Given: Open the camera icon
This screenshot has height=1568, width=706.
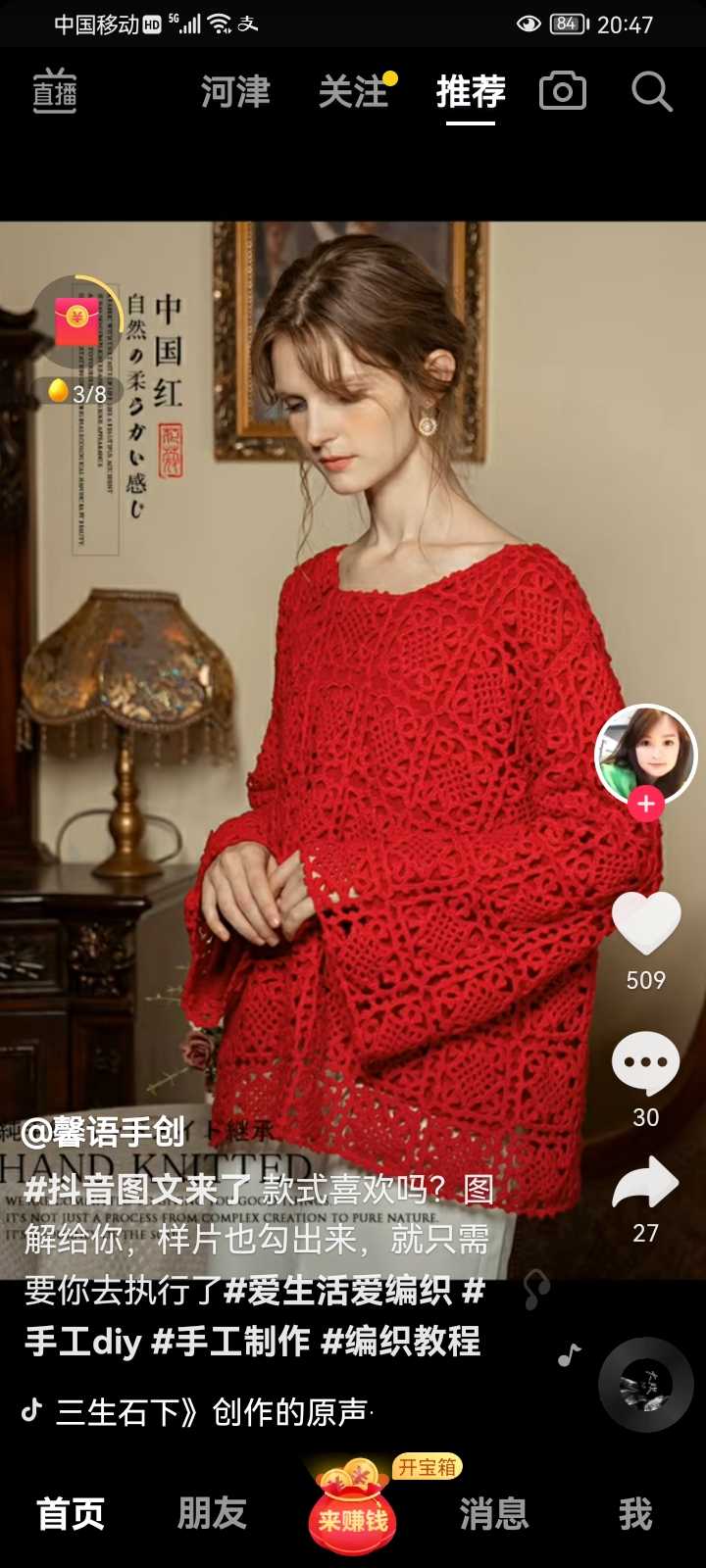Looking at the screenshot, I should [x=563, y=91].
